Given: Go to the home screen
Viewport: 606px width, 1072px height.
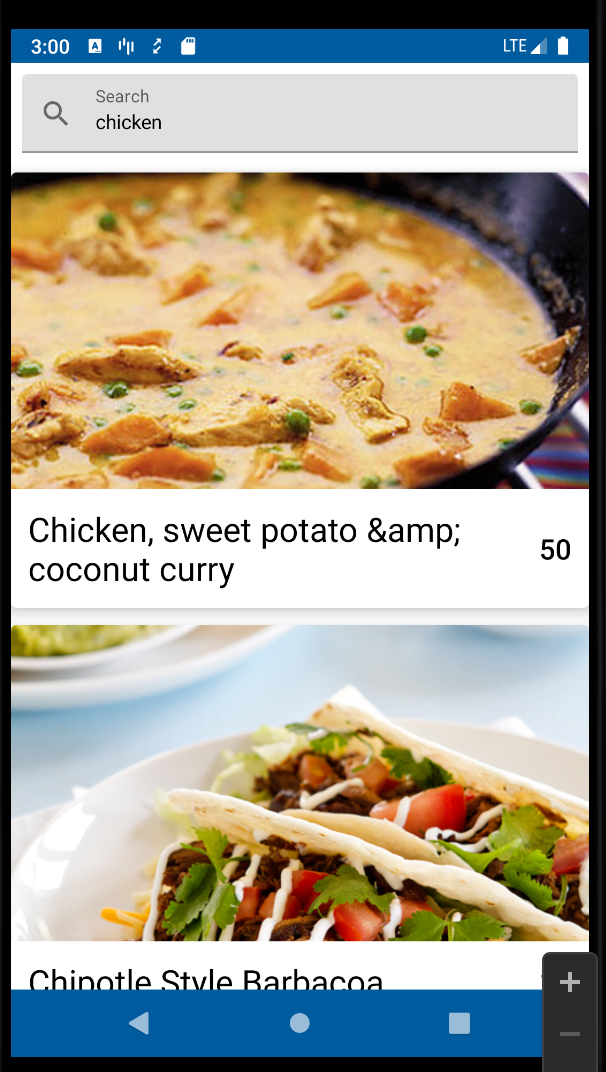Looking at the screenshot, I should point(299,1022).
